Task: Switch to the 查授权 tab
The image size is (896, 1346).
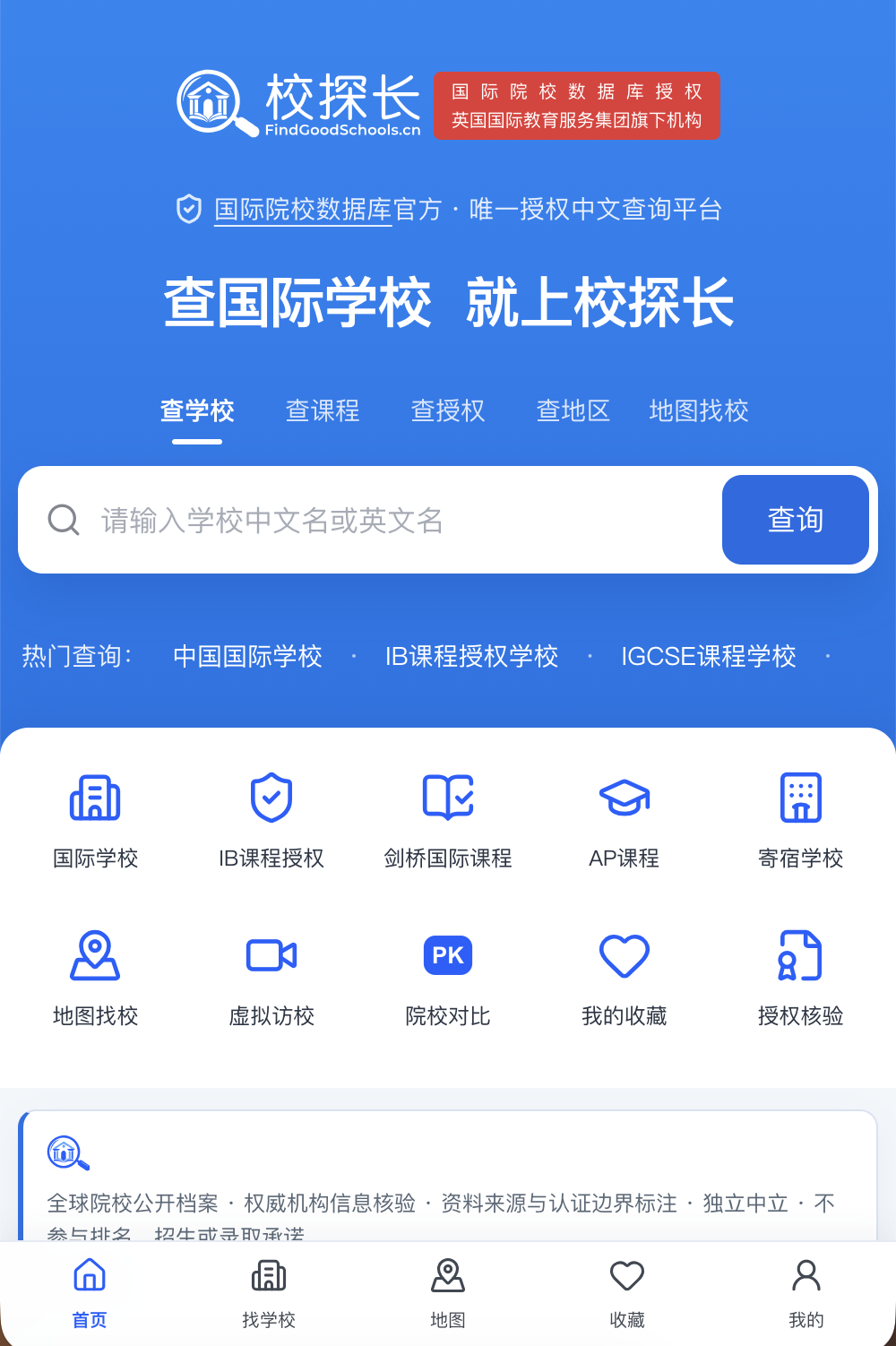Action: 448,410
